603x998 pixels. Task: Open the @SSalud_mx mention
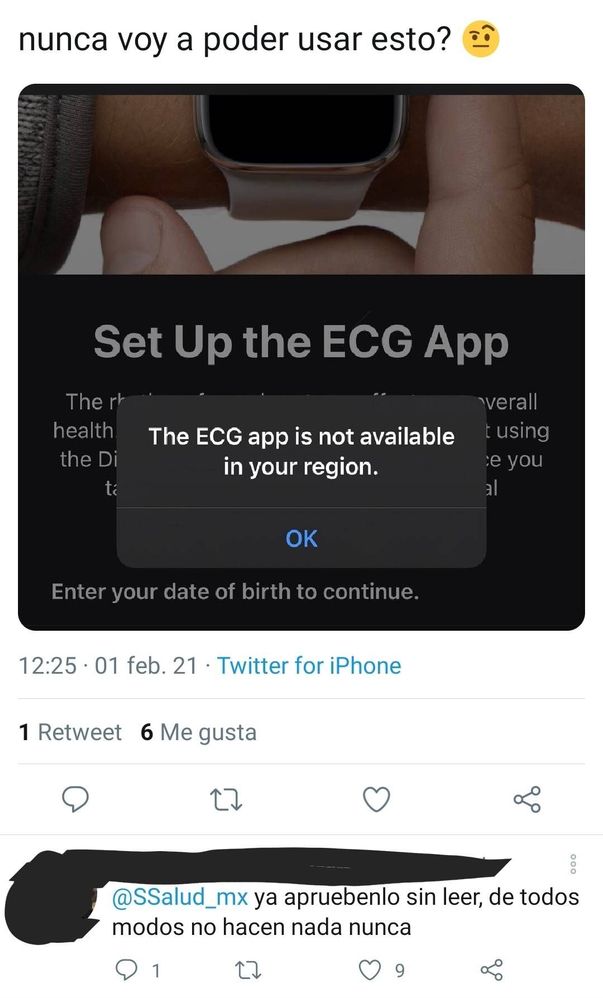coord(179,897)
